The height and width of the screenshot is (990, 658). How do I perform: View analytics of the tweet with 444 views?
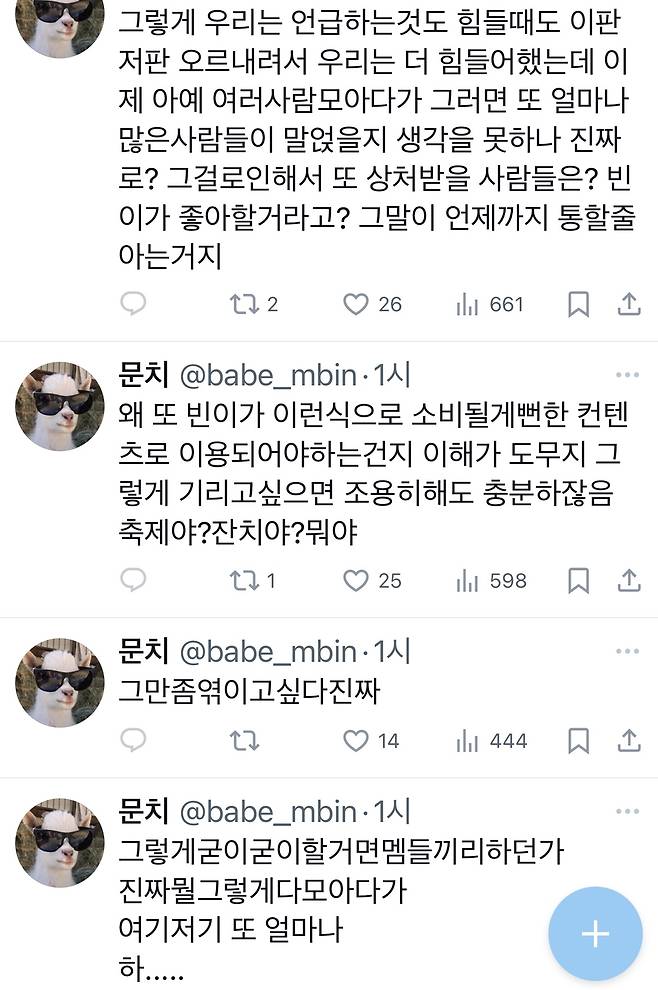pos(467,741)
